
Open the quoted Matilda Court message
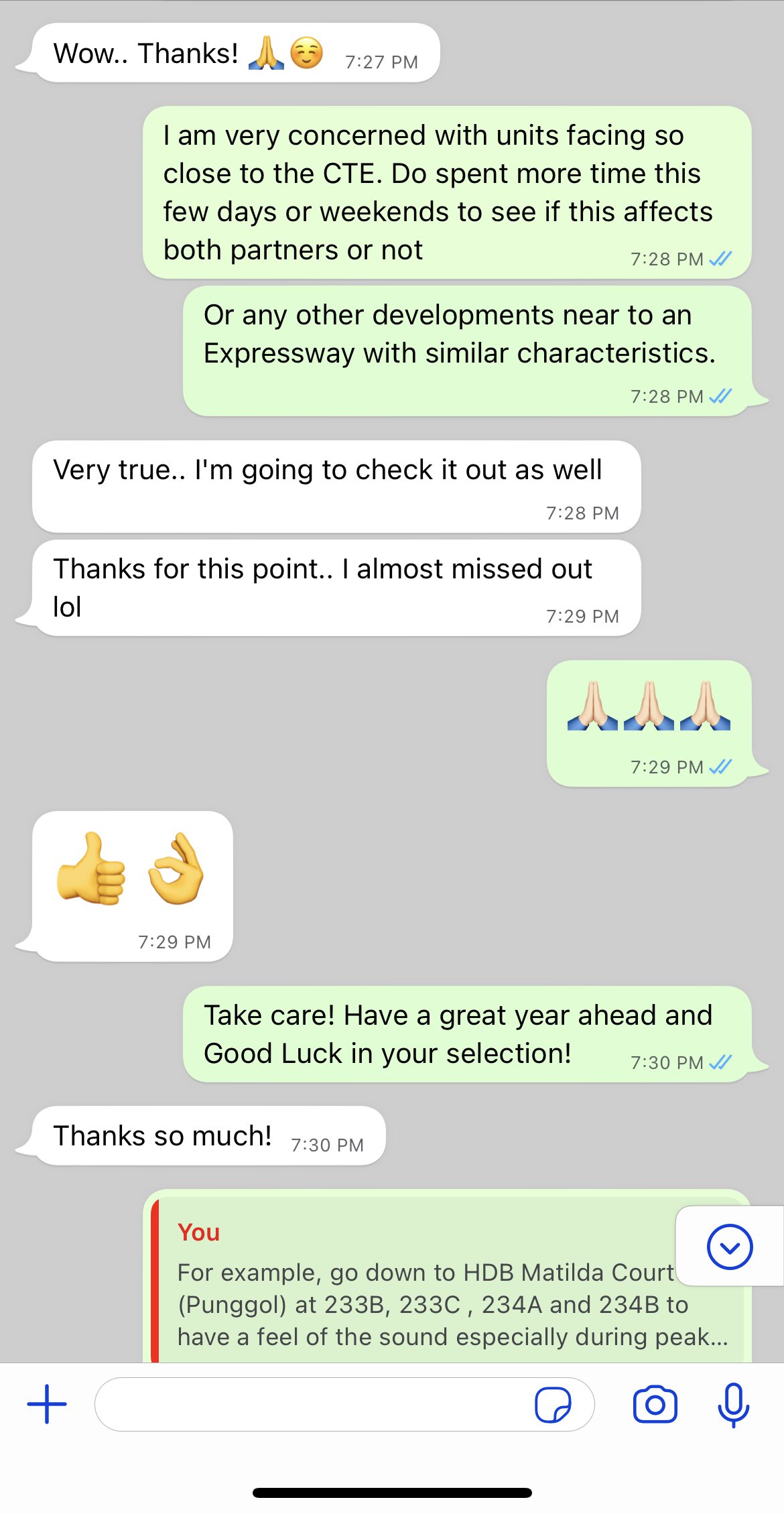click(x=415, y=1294)
